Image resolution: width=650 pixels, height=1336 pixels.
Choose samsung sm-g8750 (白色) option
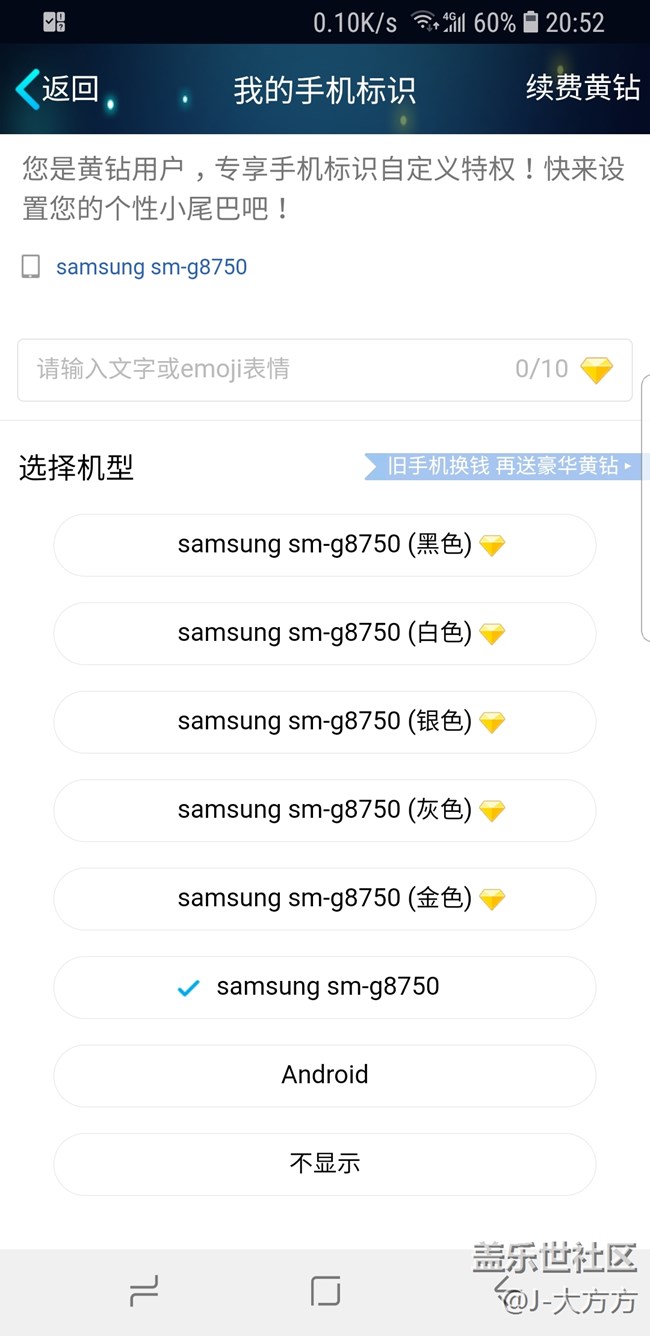325,633
